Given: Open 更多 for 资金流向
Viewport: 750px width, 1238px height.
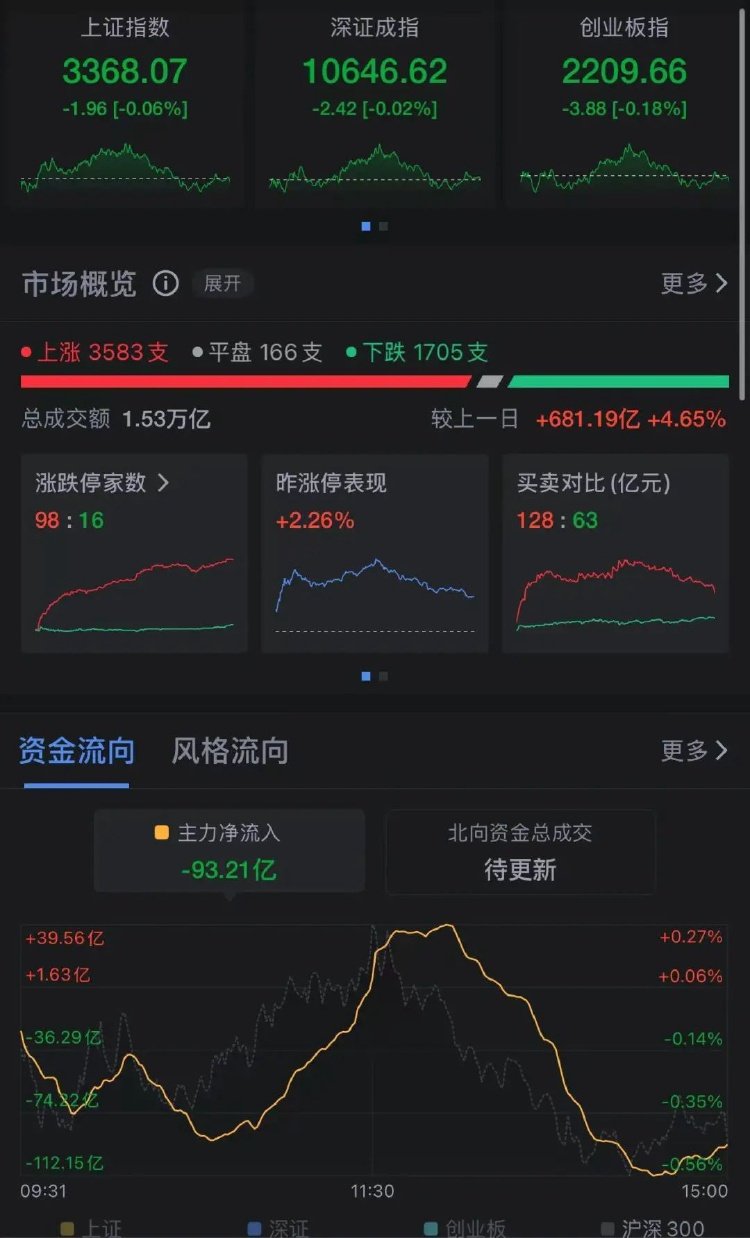Looking at the screenshot, I should [x=695, y=751].
